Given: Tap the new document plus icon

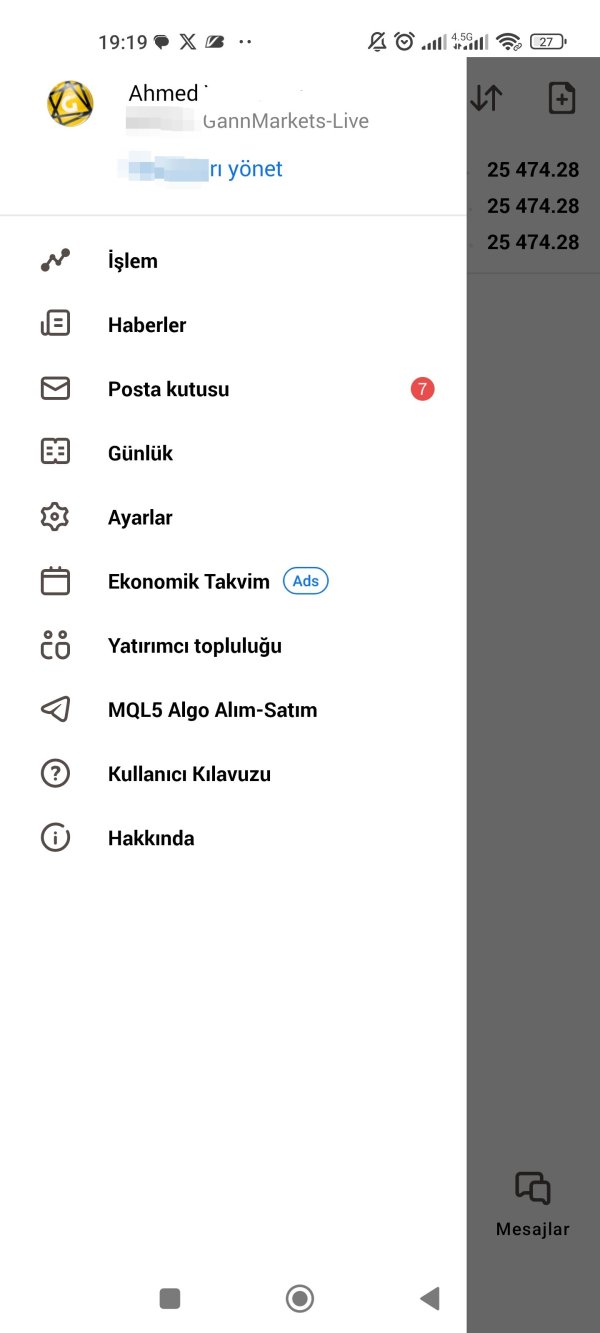Looking at the screenshot, I should coord(562,98).
